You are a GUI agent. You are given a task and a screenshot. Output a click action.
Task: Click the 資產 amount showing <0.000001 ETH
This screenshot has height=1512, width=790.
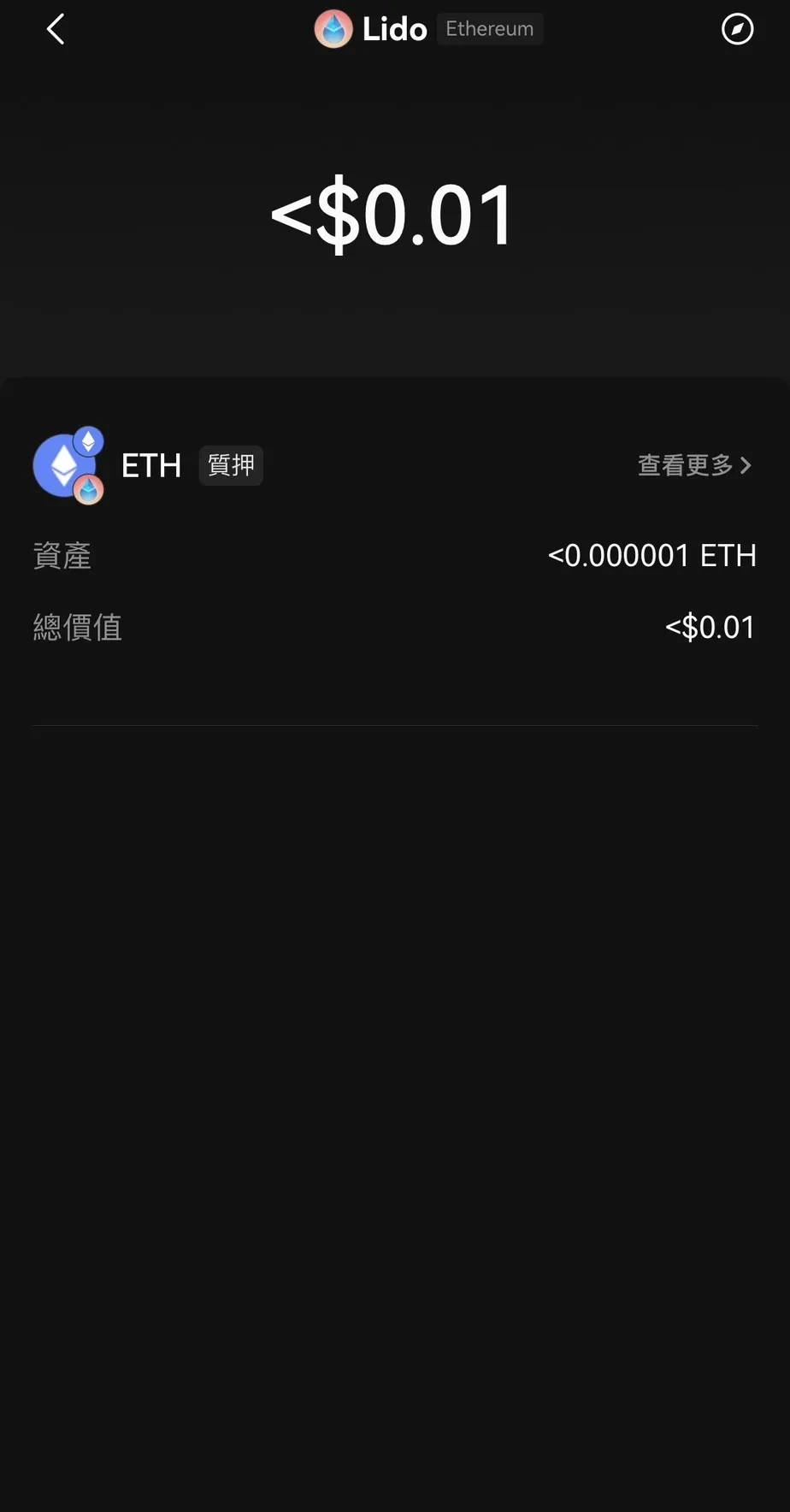pos(652,555)
